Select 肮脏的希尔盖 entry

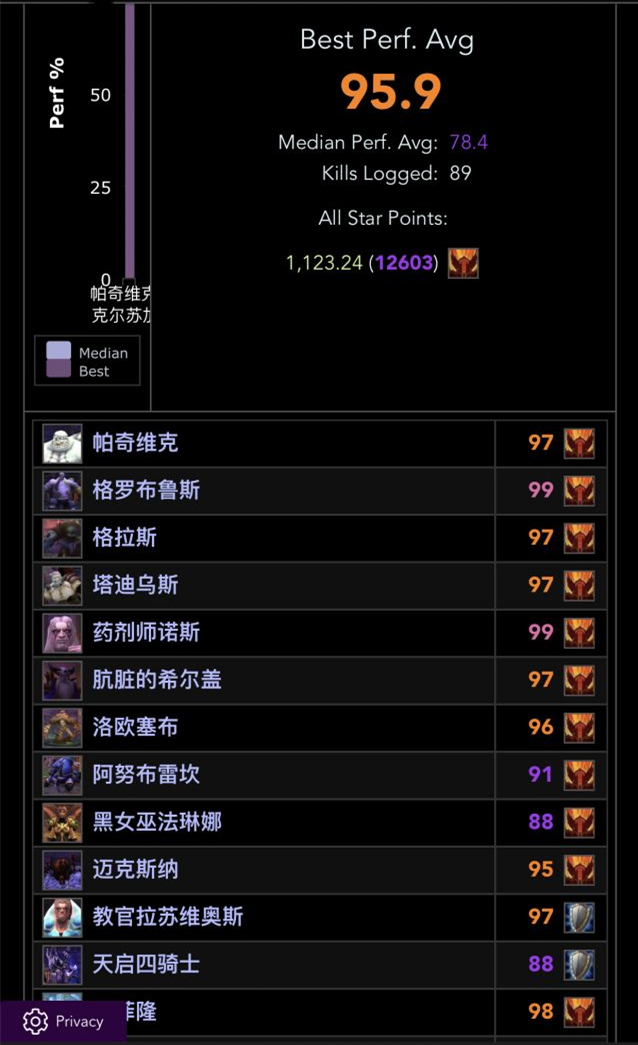320,680
